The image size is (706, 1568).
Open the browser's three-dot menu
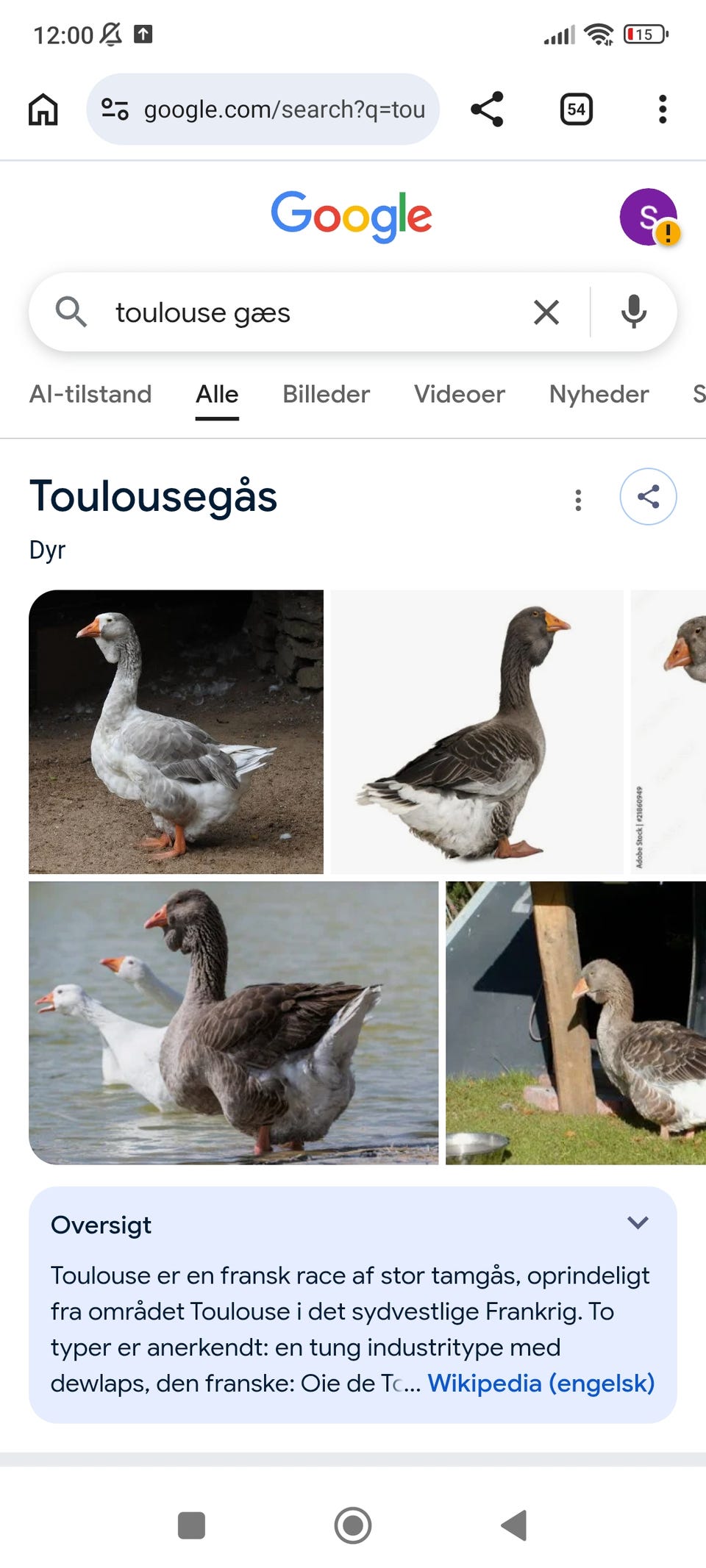click(x=662, y=109)
